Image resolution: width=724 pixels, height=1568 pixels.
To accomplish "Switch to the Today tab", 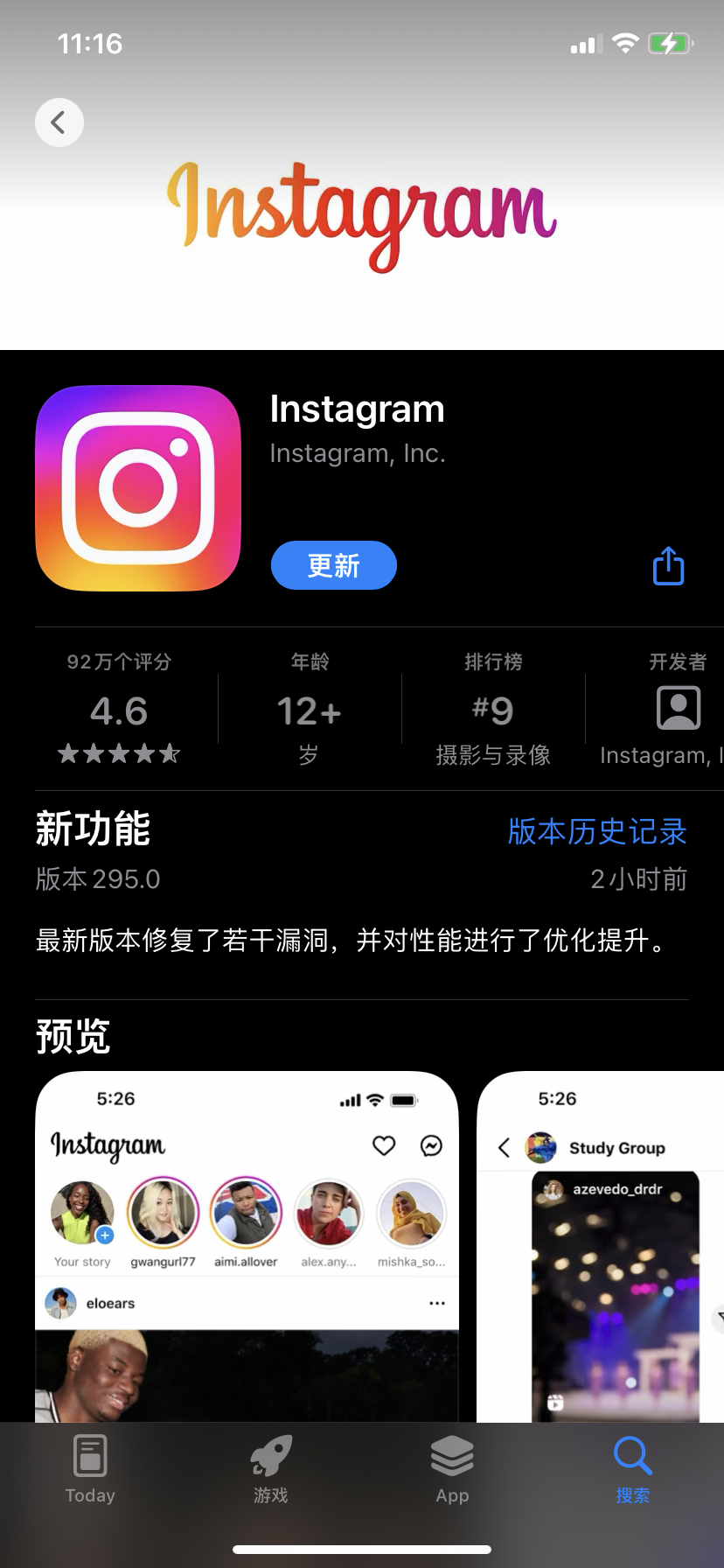I will pyautogui.click(x=90, y=1470).
